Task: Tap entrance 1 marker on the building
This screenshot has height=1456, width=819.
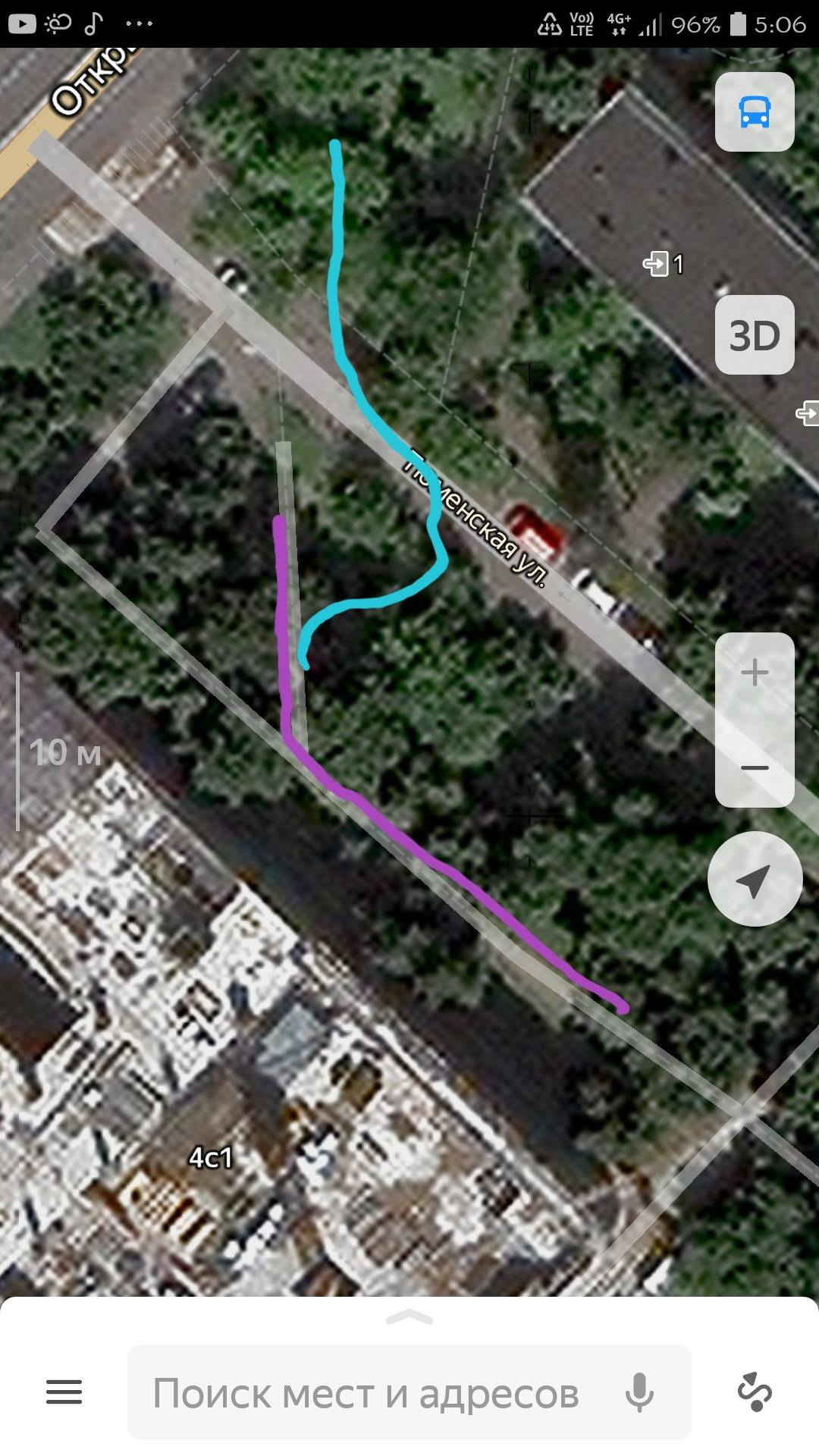Action: pos(664,264)
